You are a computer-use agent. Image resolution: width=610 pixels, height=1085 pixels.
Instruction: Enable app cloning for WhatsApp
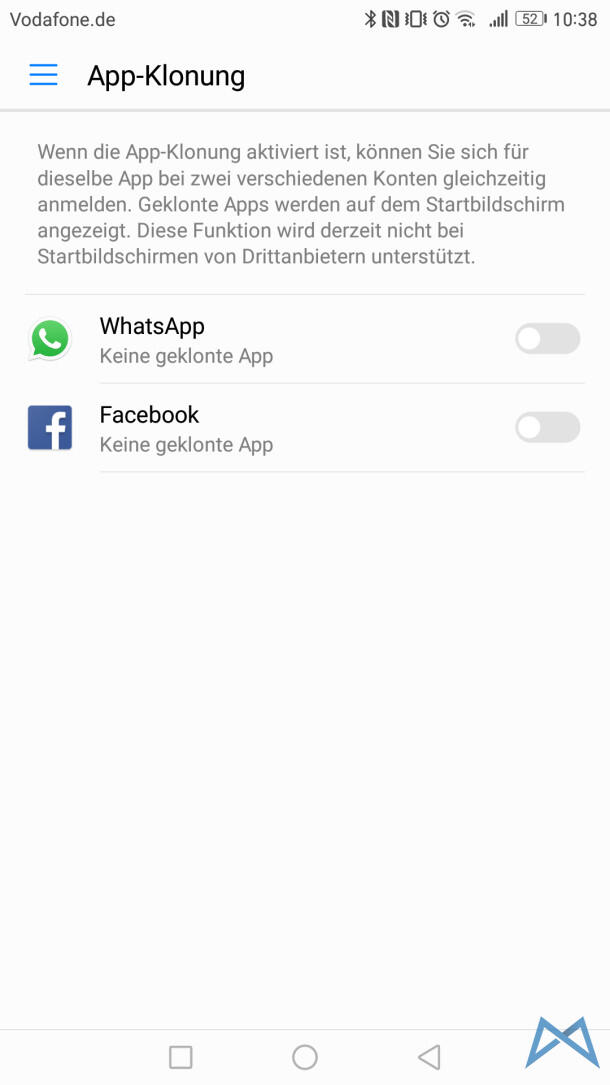[547, 339]
